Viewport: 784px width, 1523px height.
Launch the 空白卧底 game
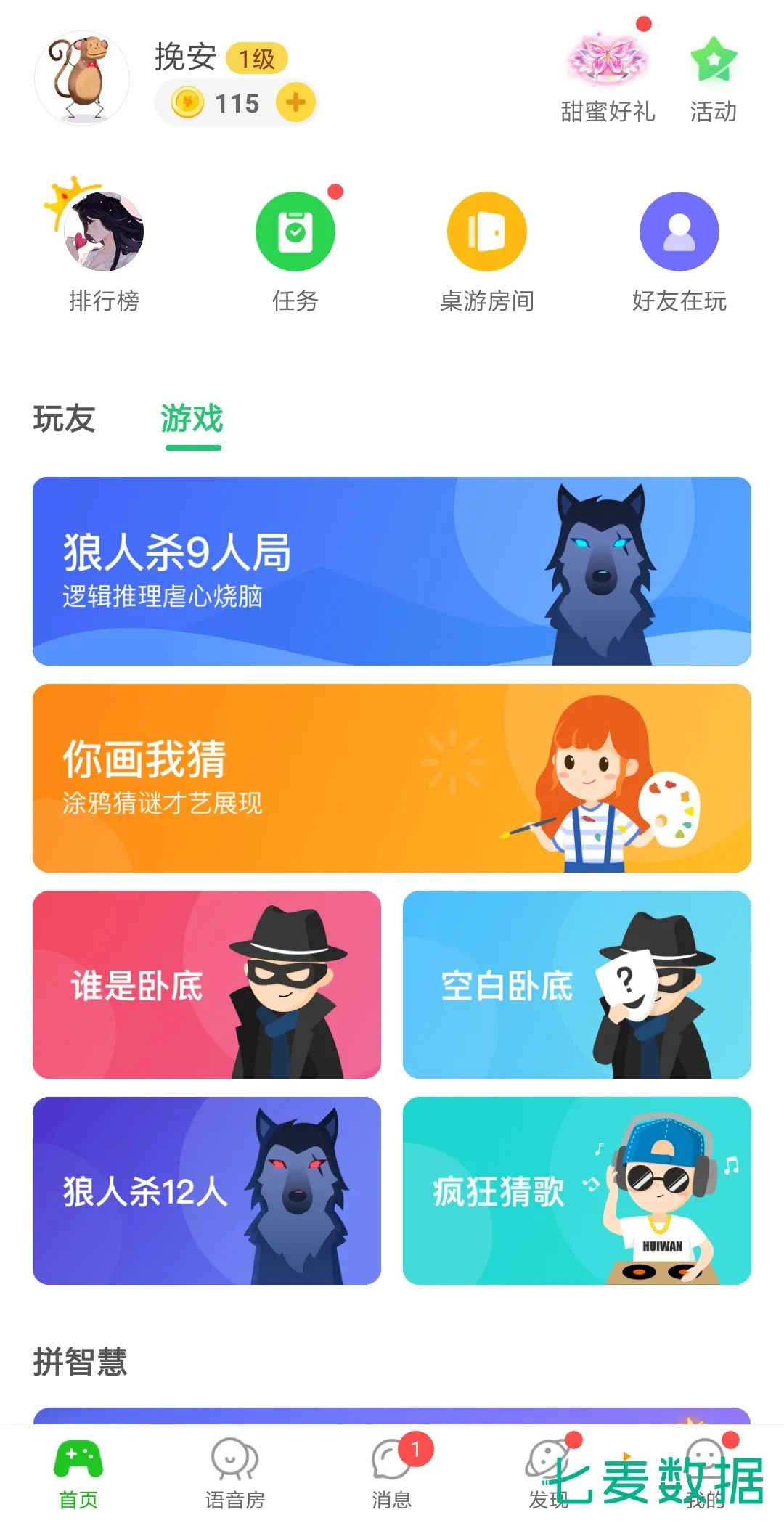[x=577, y=984]
